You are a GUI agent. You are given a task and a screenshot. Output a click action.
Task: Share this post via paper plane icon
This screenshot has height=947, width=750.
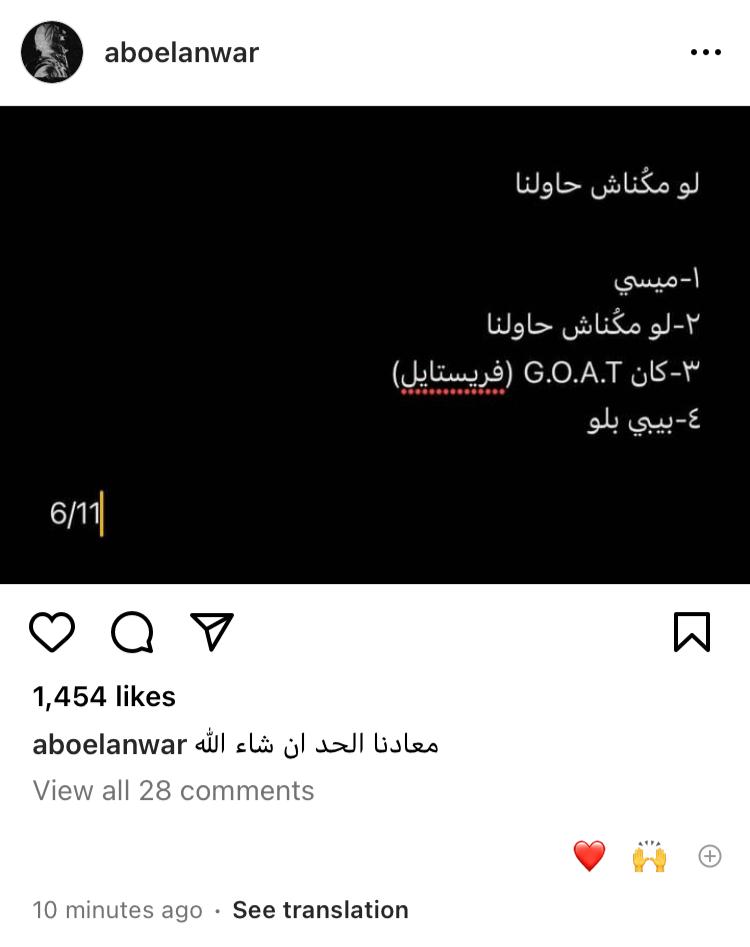click(212, 632)
